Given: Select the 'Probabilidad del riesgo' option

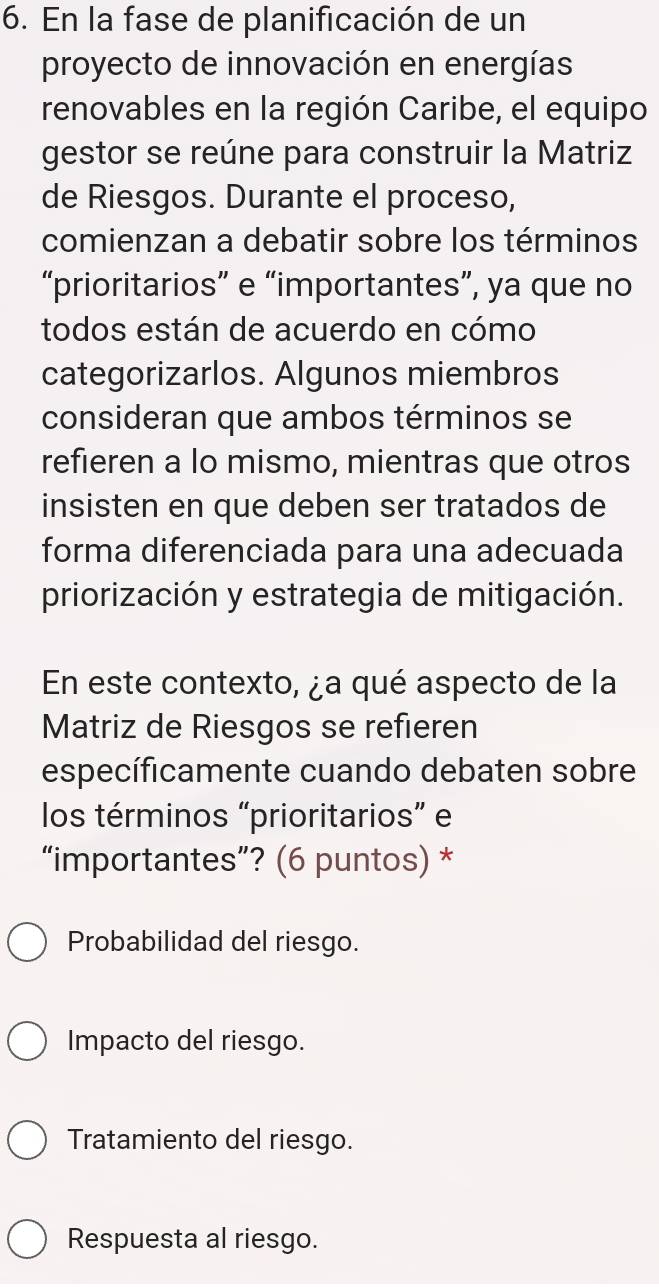Looking at the screenshot, I should [x=28, y=942].
